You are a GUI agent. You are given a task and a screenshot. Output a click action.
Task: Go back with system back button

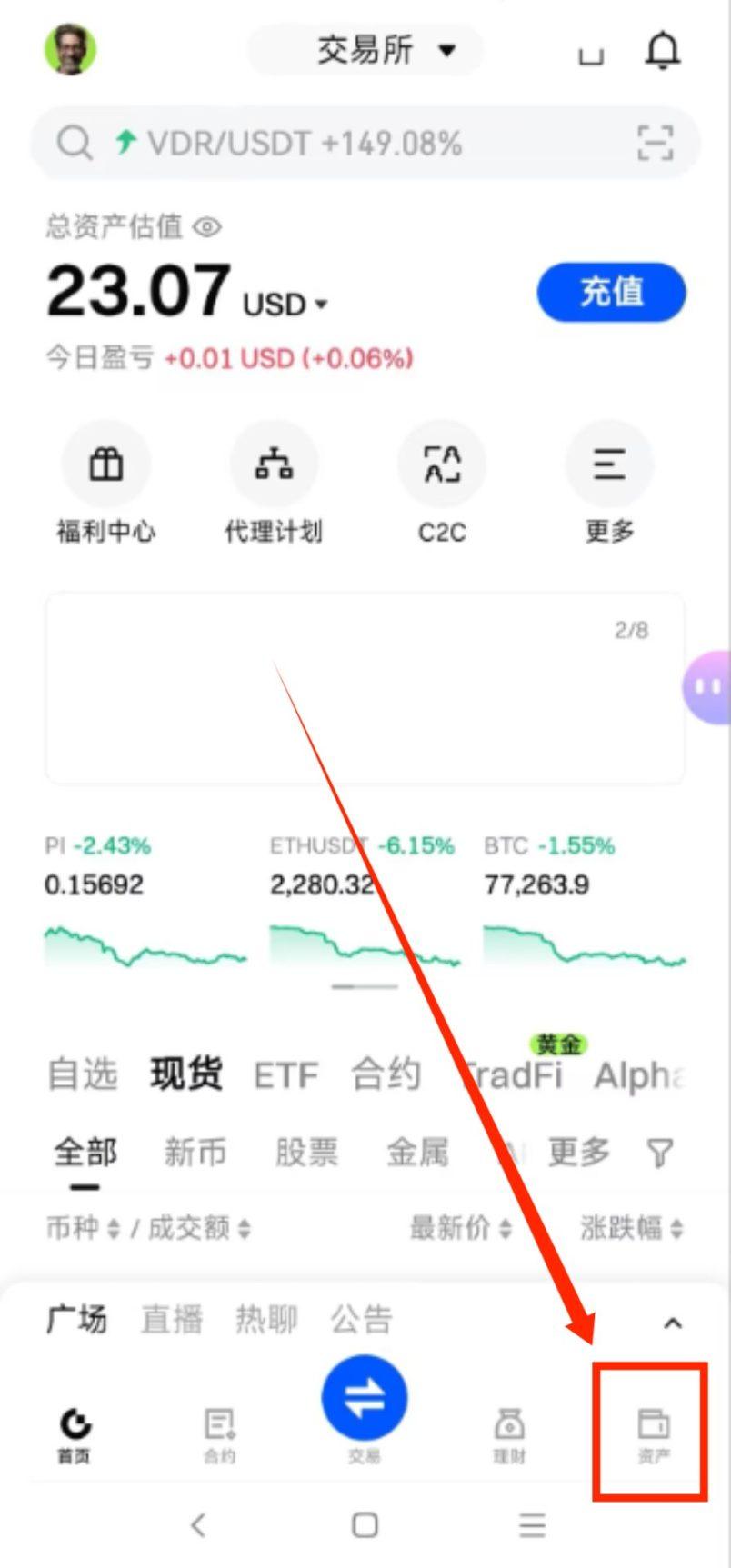pyautogui.click(x=198, y=1524)
